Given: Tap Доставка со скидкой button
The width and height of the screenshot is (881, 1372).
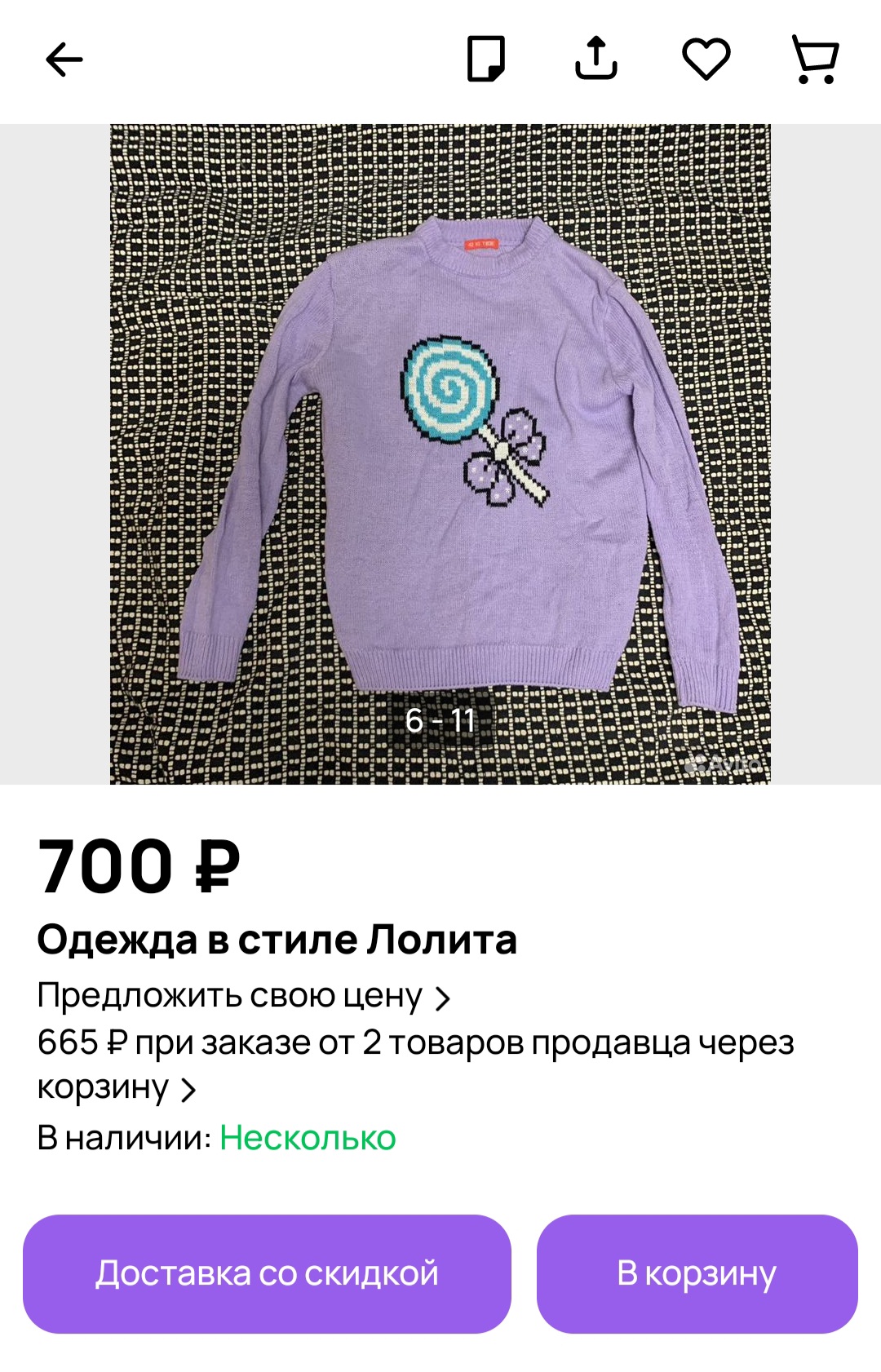Looking at the screenshot, I should tap(267, 1273).
